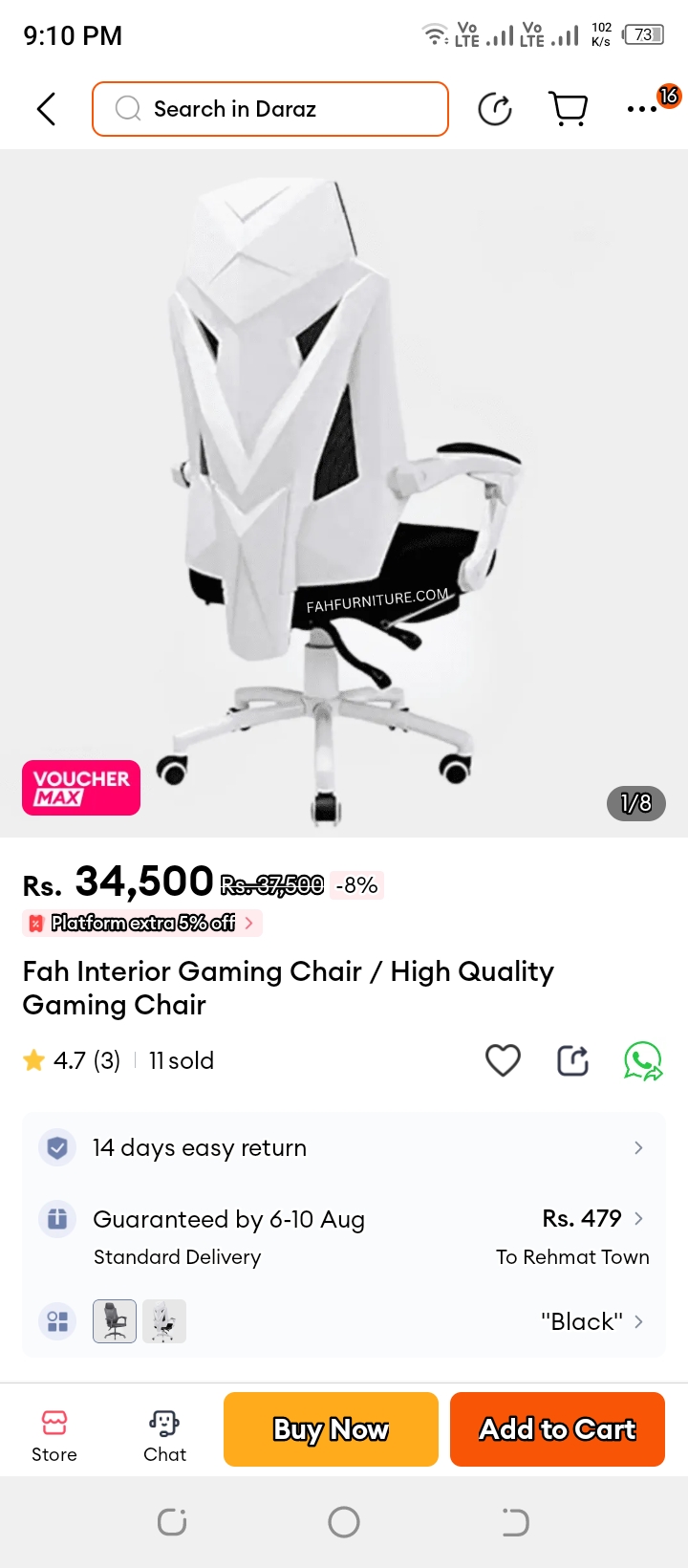Share the product via WhatsApp

tap(643, 1060)
